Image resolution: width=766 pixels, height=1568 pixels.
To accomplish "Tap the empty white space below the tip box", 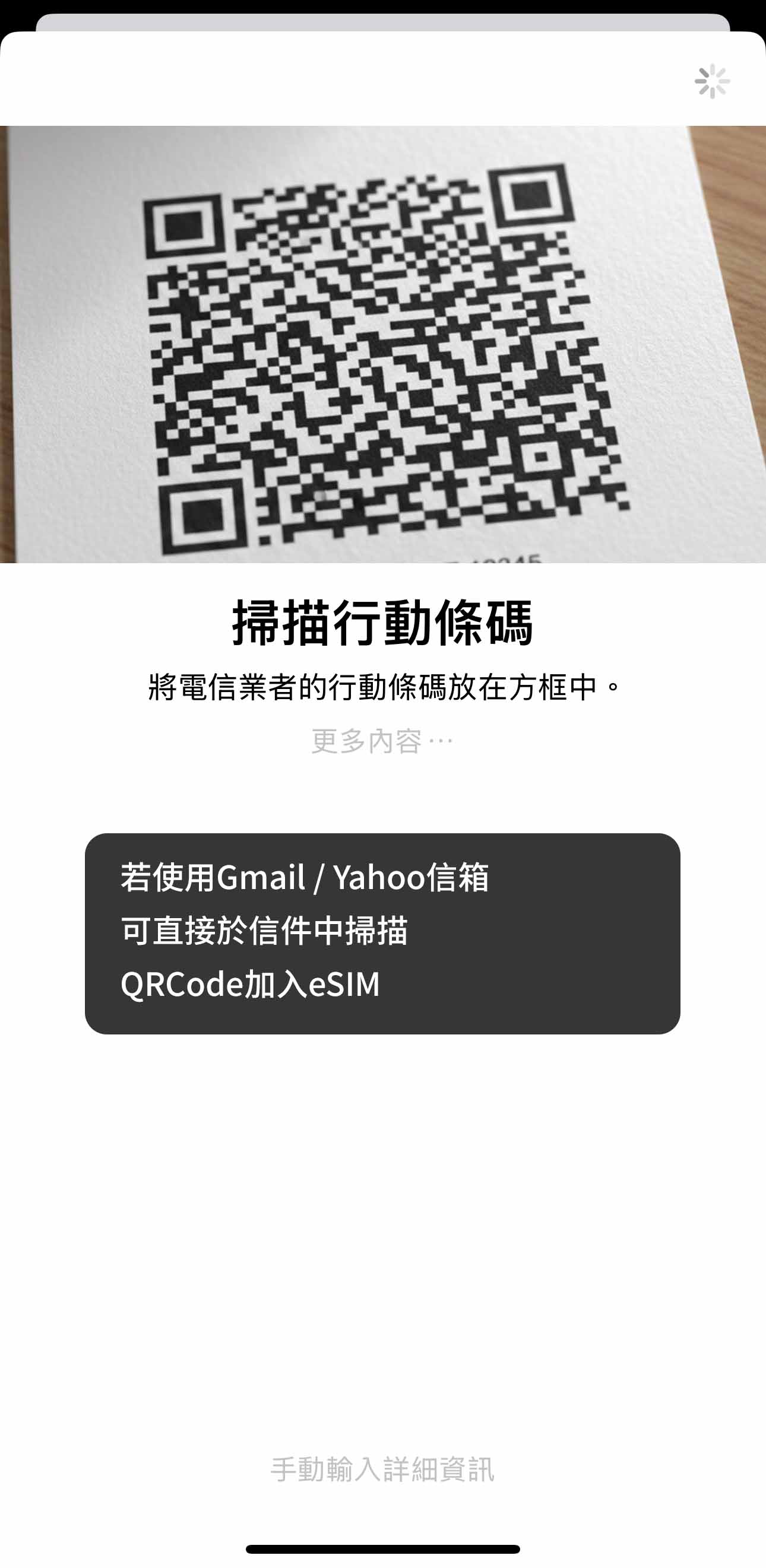I will [x=383, y=1187].
